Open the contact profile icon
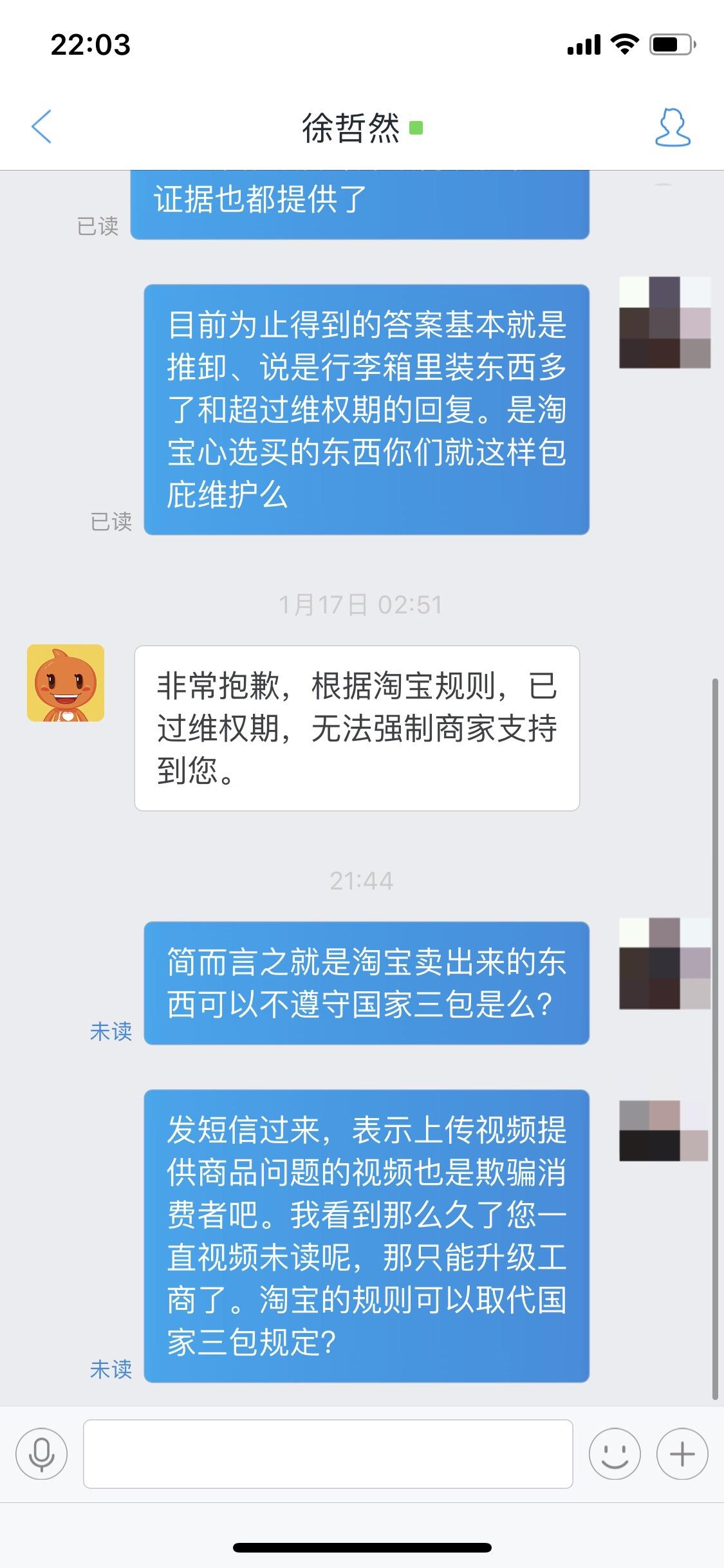The height and width of the screenshot is (1568, 724). tap(673, 127)
